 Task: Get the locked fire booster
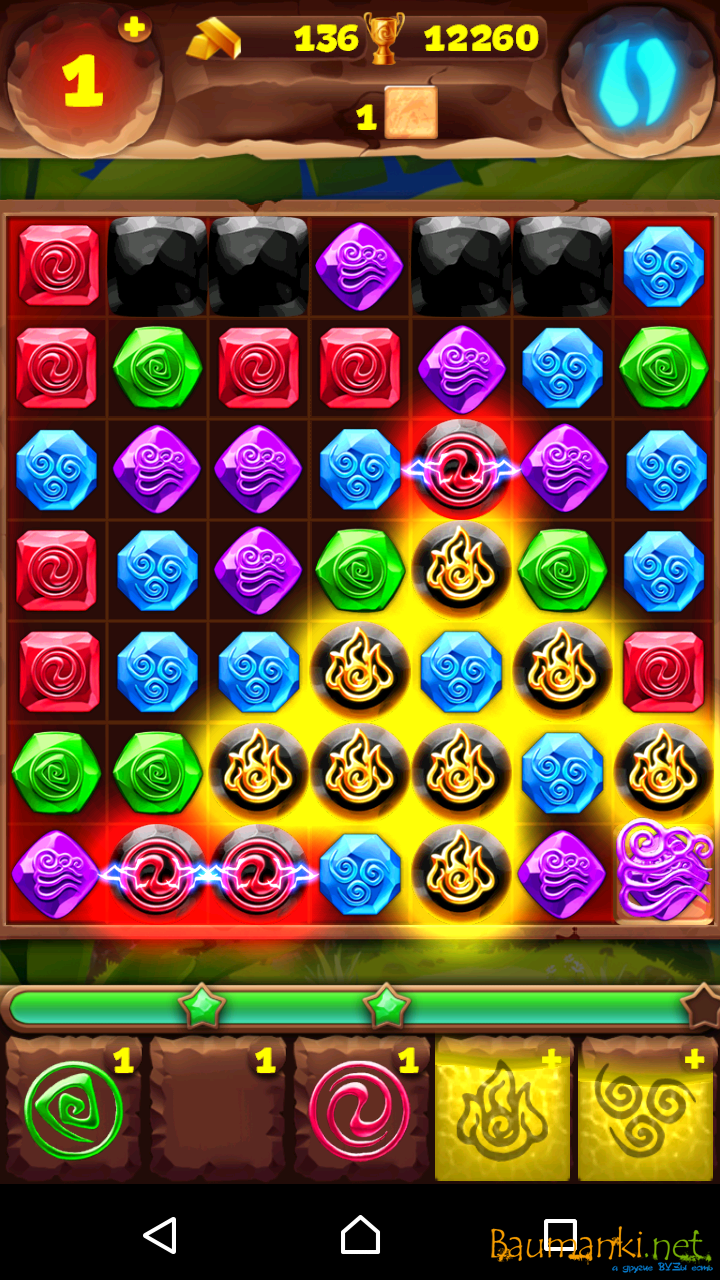pyautogui.click(x=503, y=1110)
